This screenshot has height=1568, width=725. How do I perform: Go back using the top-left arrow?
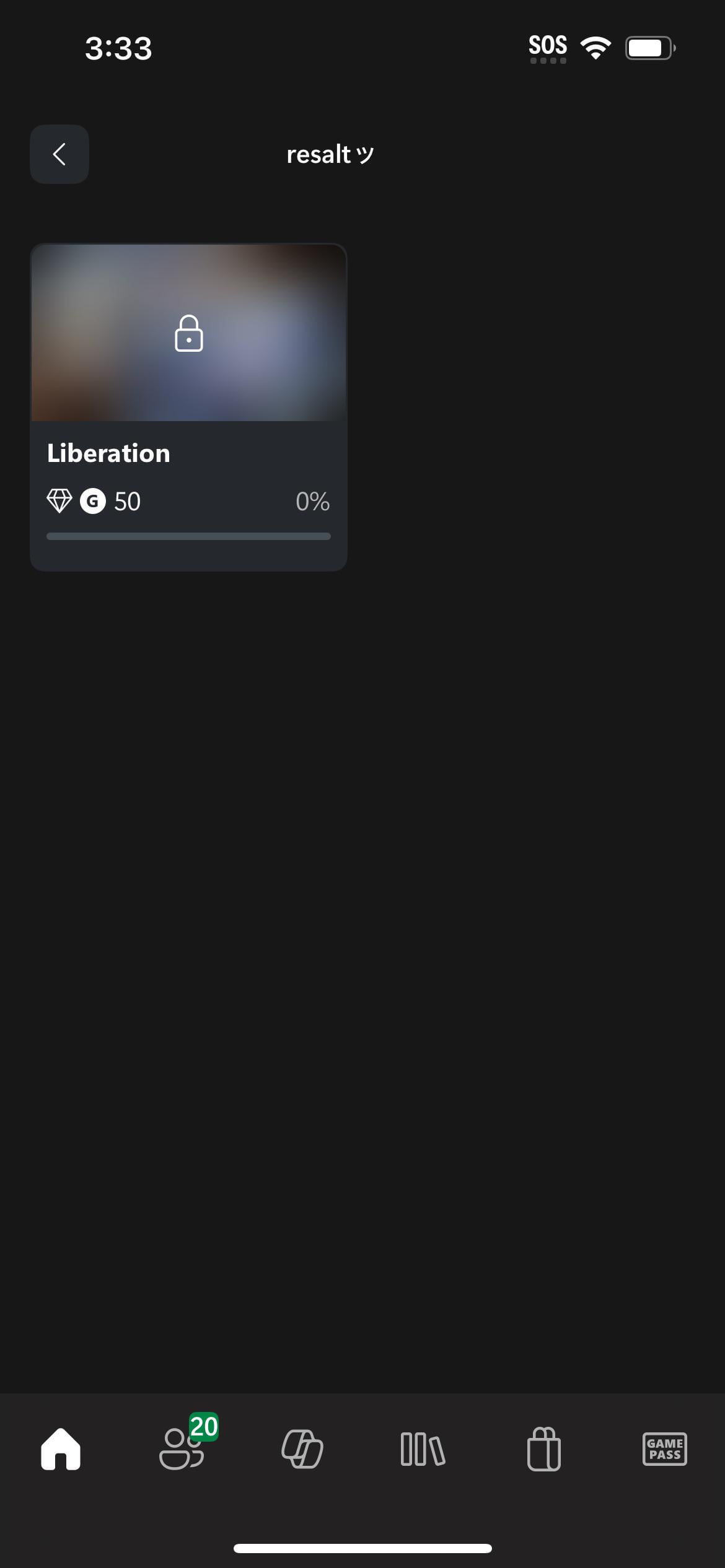pos(59,154)
